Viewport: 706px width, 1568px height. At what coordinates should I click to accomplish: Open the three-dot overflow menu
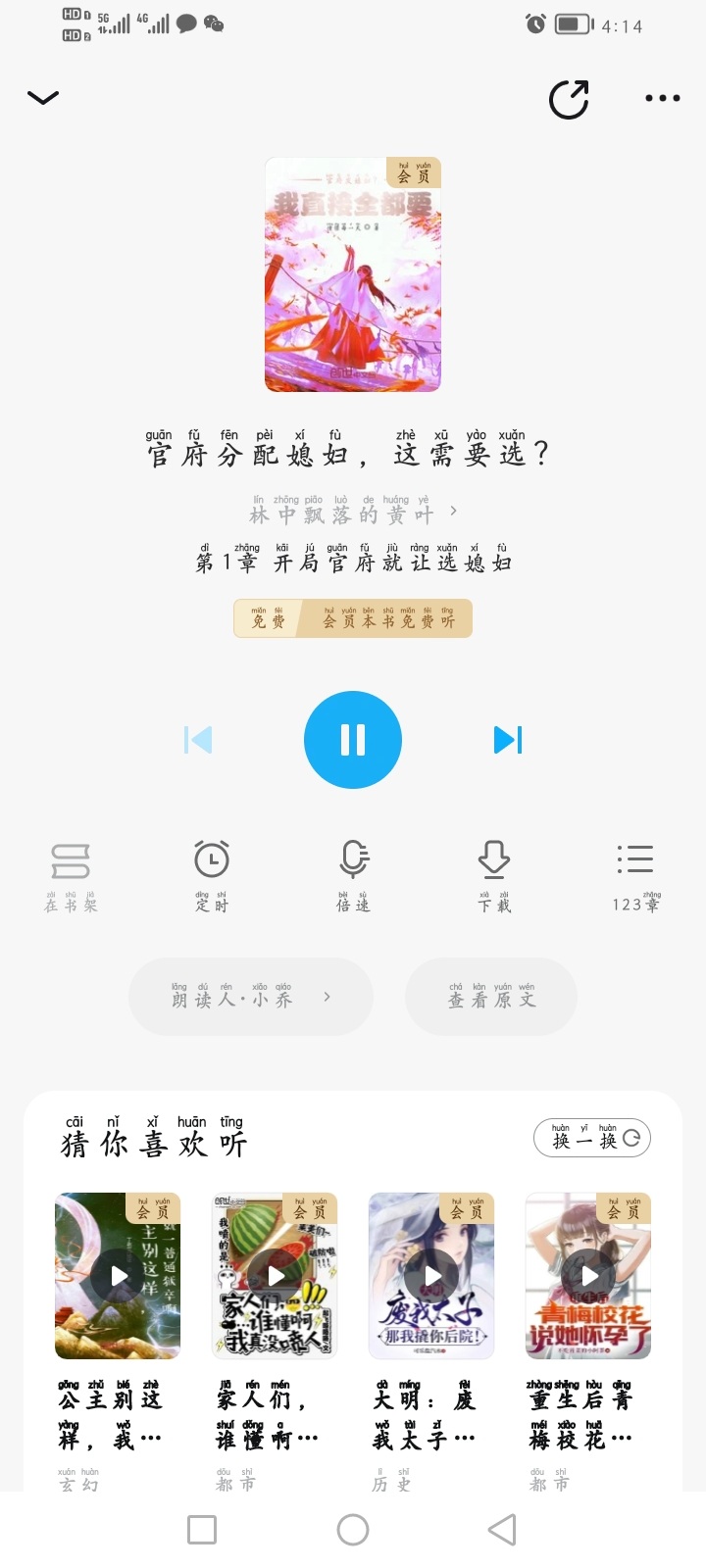click(663, 98)
